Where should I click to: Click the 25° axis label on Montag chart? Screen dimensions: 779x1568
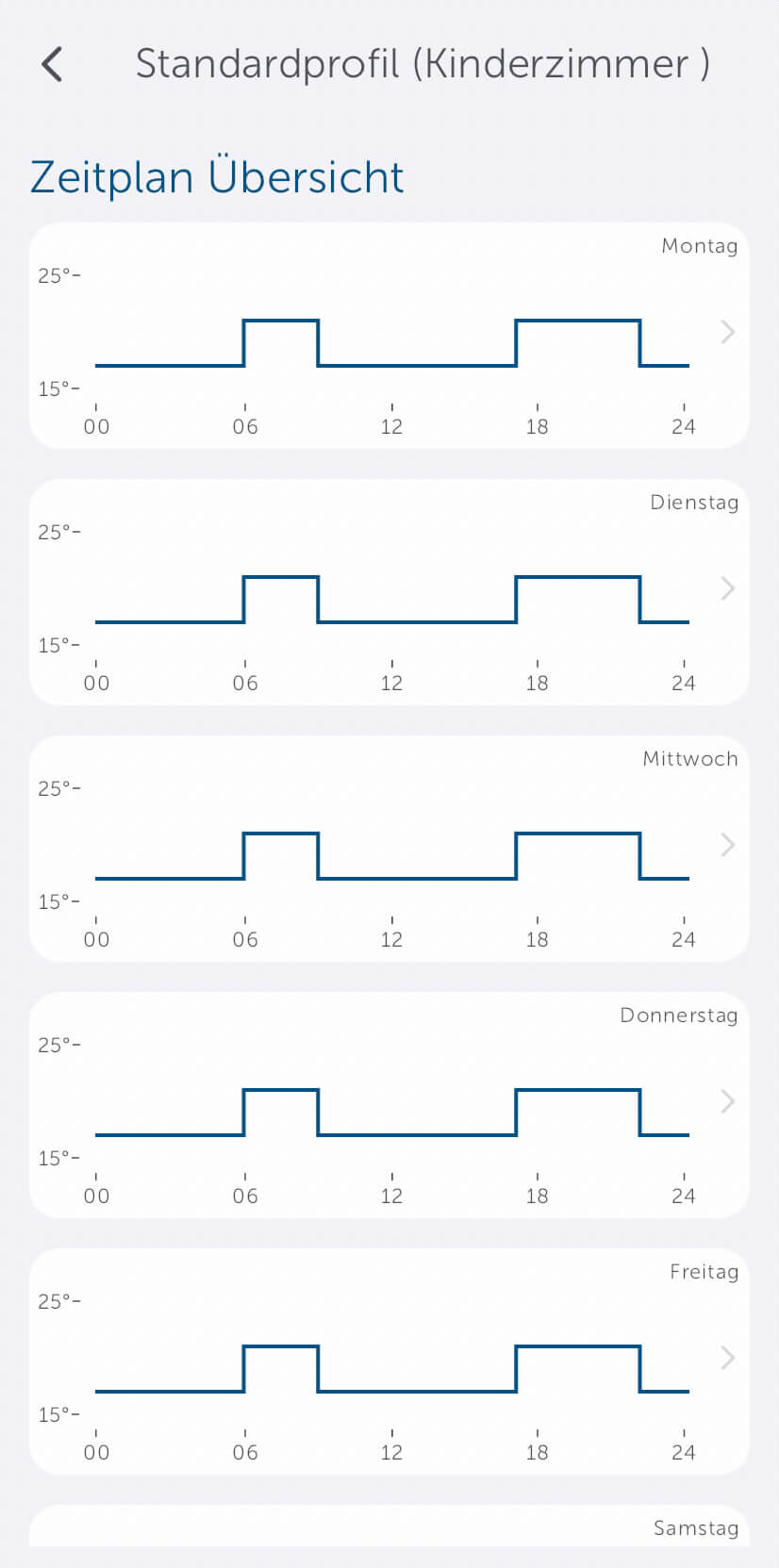pos(59,276)
